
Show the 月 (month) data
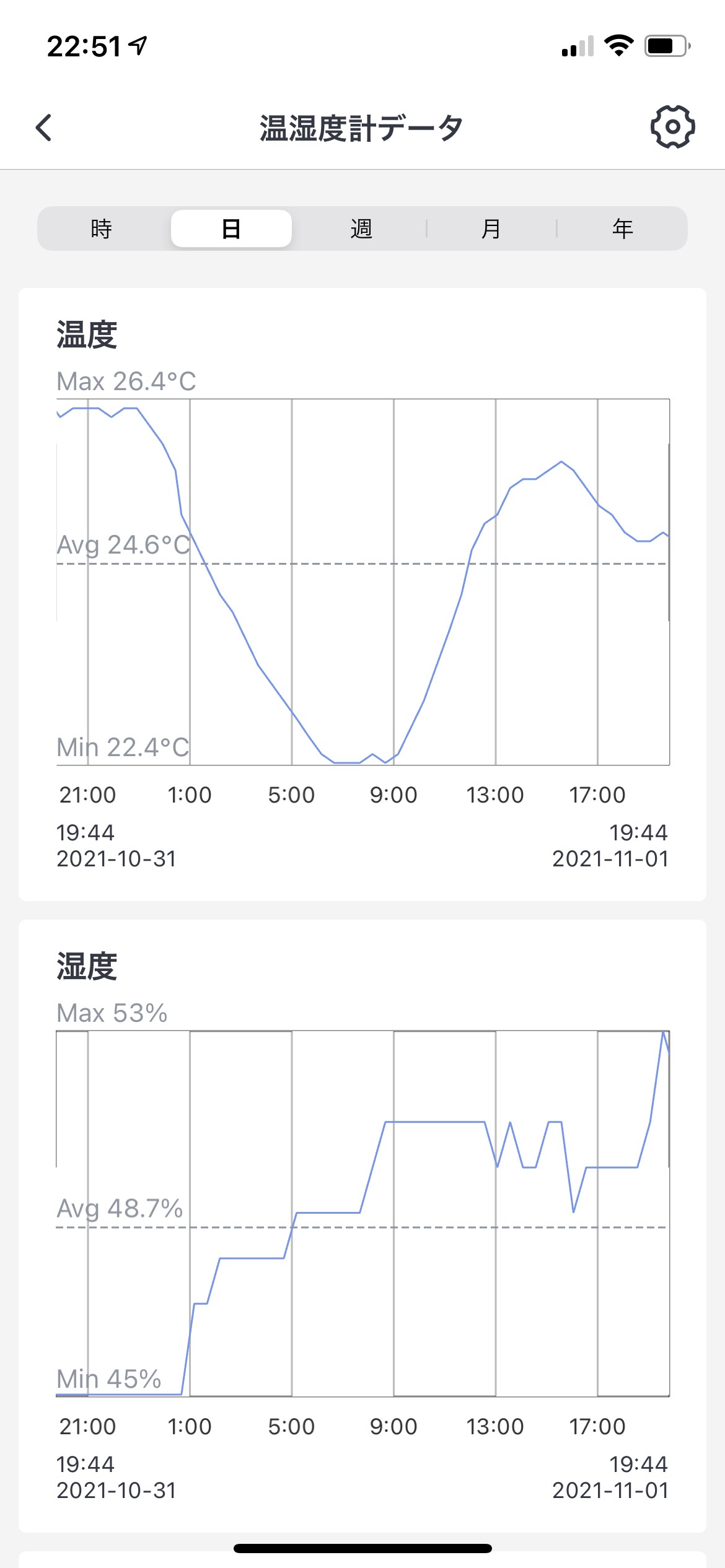(x=491, y=229)
